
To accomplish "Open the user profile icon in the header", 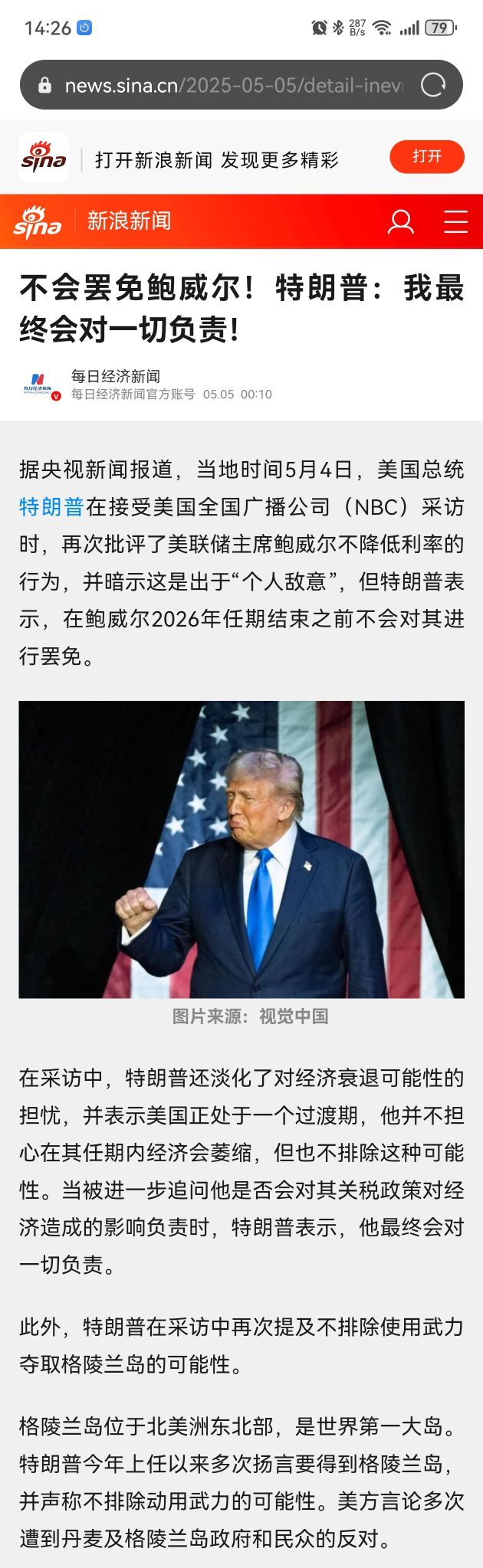I will pos(400,221).
